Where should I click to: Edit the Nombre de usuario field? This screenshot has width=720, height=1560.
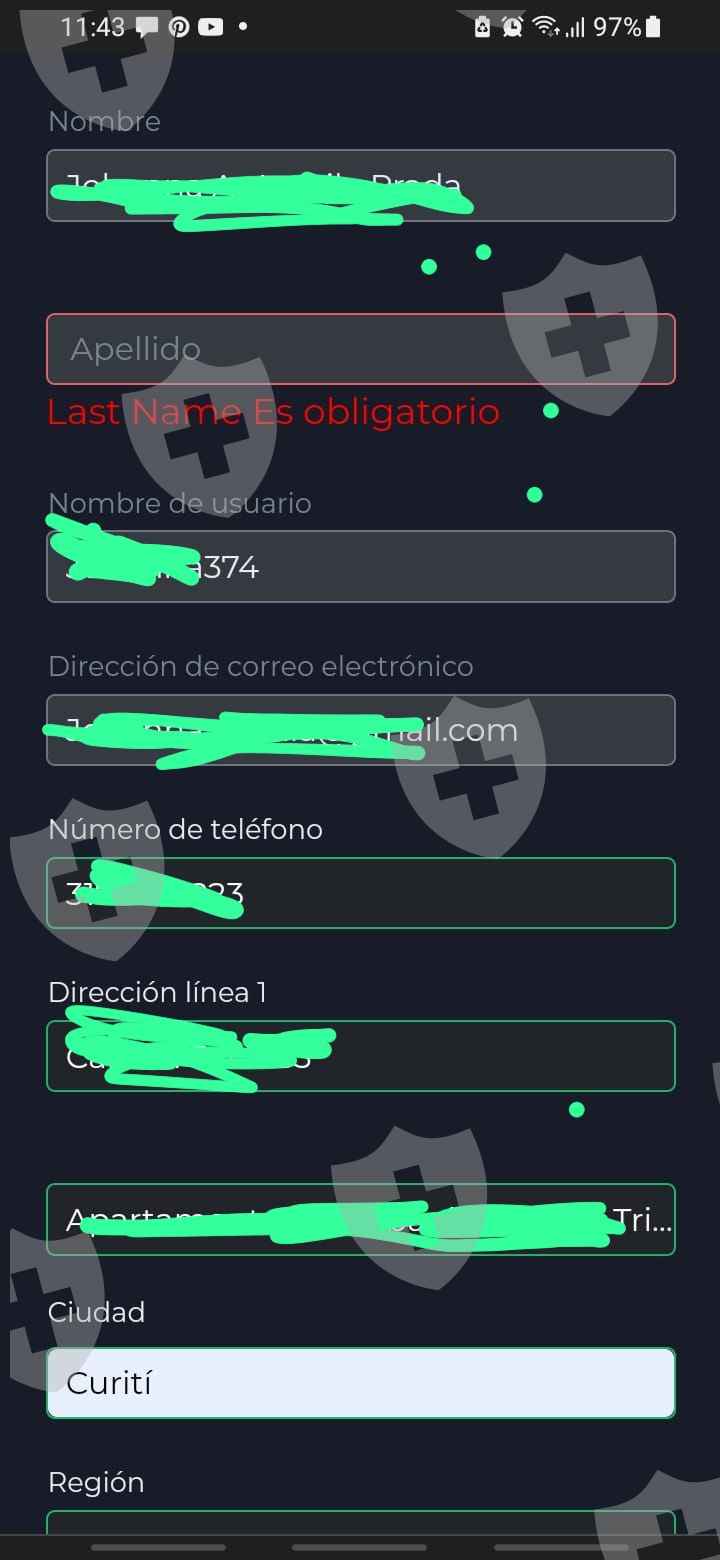[361, 567]
